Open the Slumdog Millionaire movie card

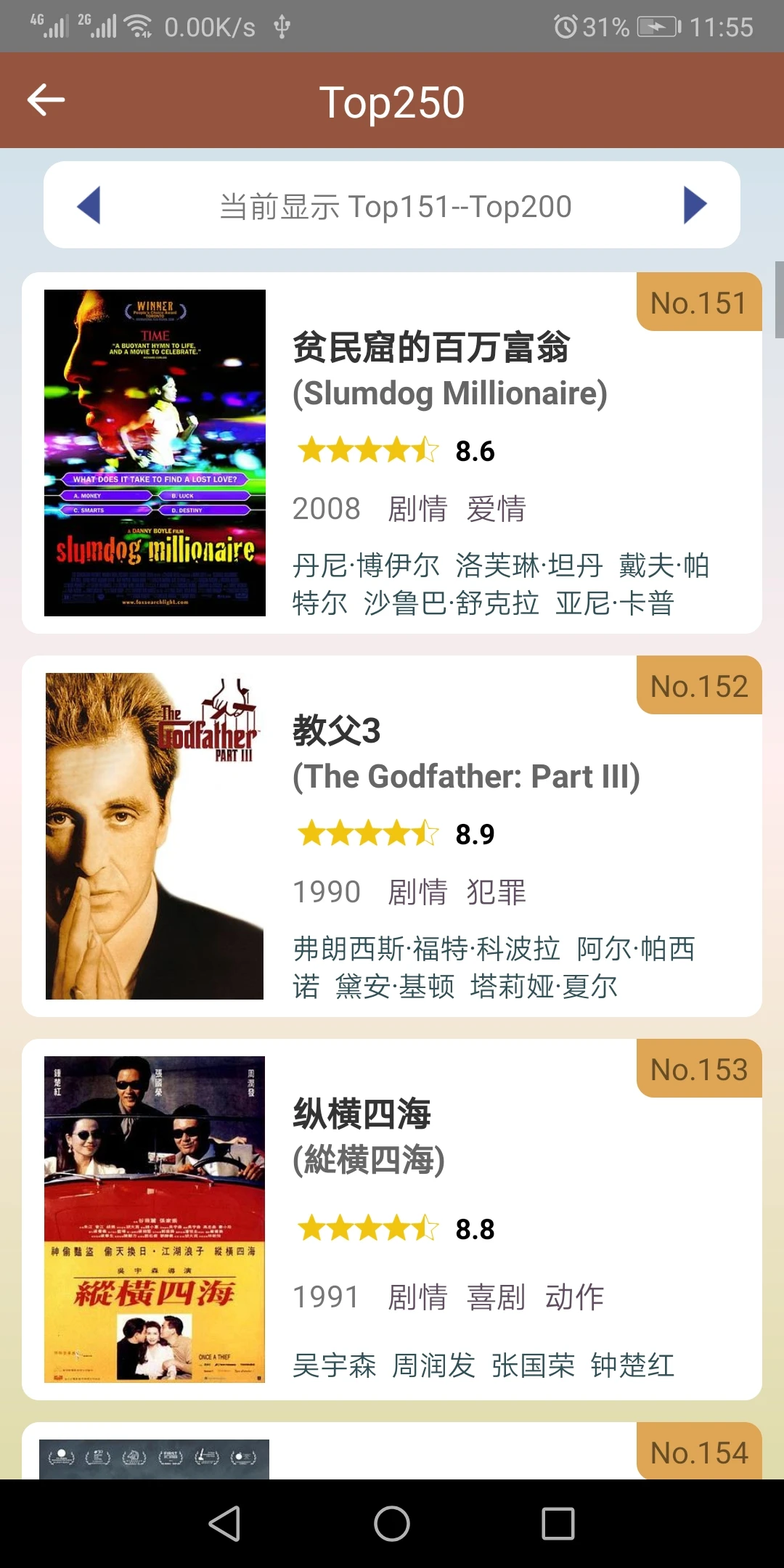coord(392,453)
